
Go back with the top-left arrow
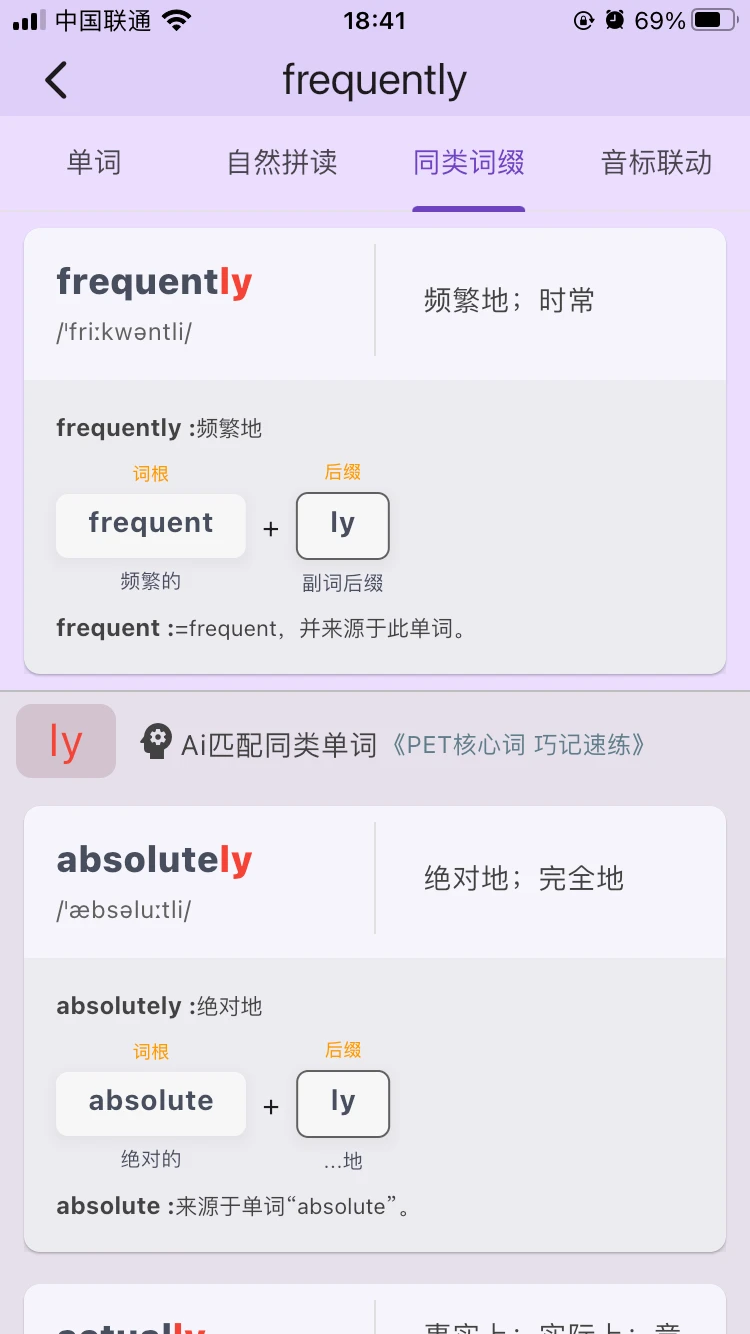pyautogui.click(x=56, y=80)
